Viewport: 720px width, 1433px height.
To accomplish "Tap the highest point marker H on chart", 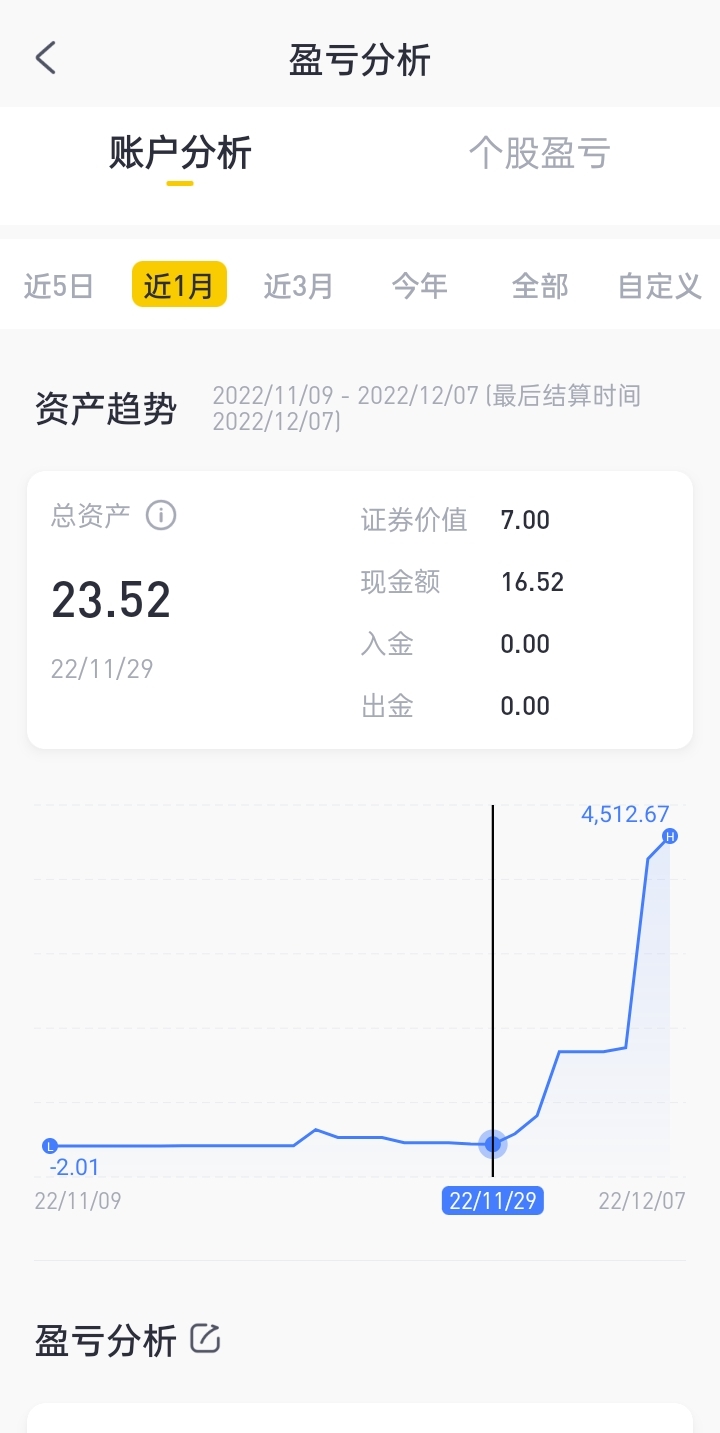I will click(670, 836).
